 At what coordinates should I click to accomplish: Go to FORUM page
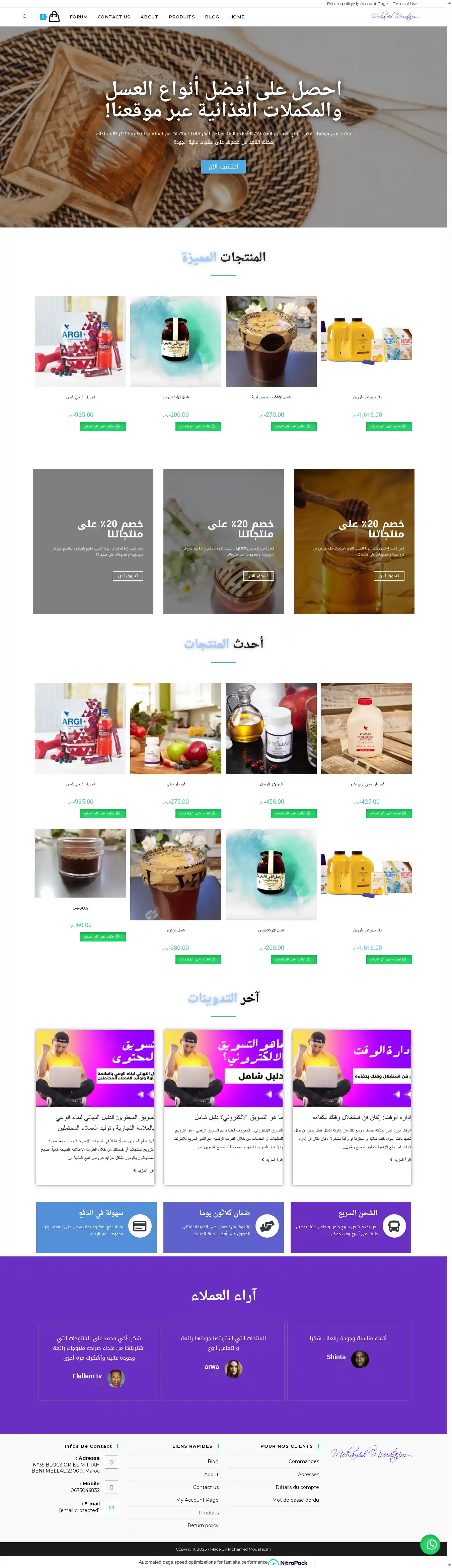click(x=78, y=17)
